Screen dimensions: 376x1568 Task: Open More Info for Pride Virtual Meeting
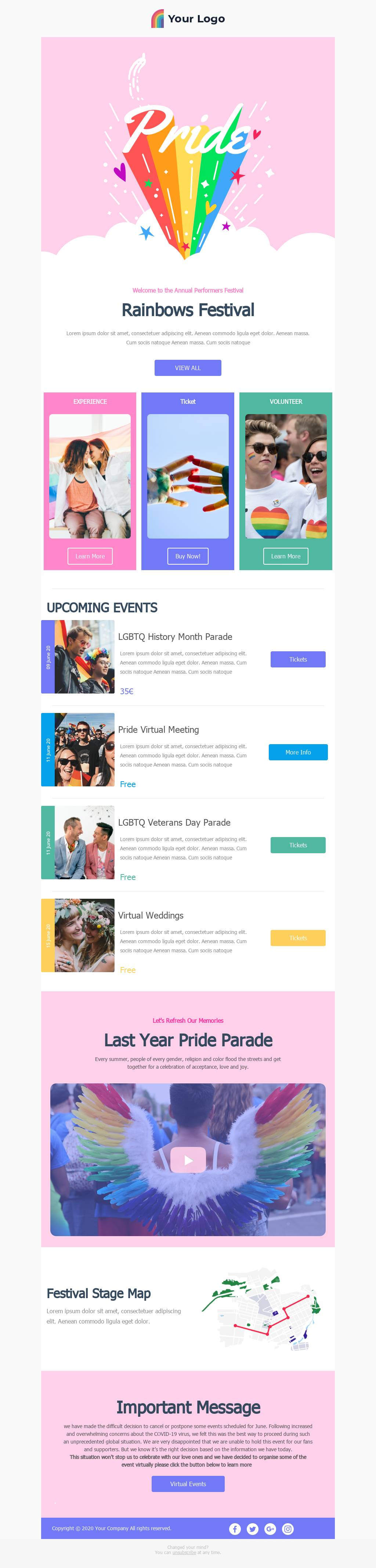pos(298,752)
